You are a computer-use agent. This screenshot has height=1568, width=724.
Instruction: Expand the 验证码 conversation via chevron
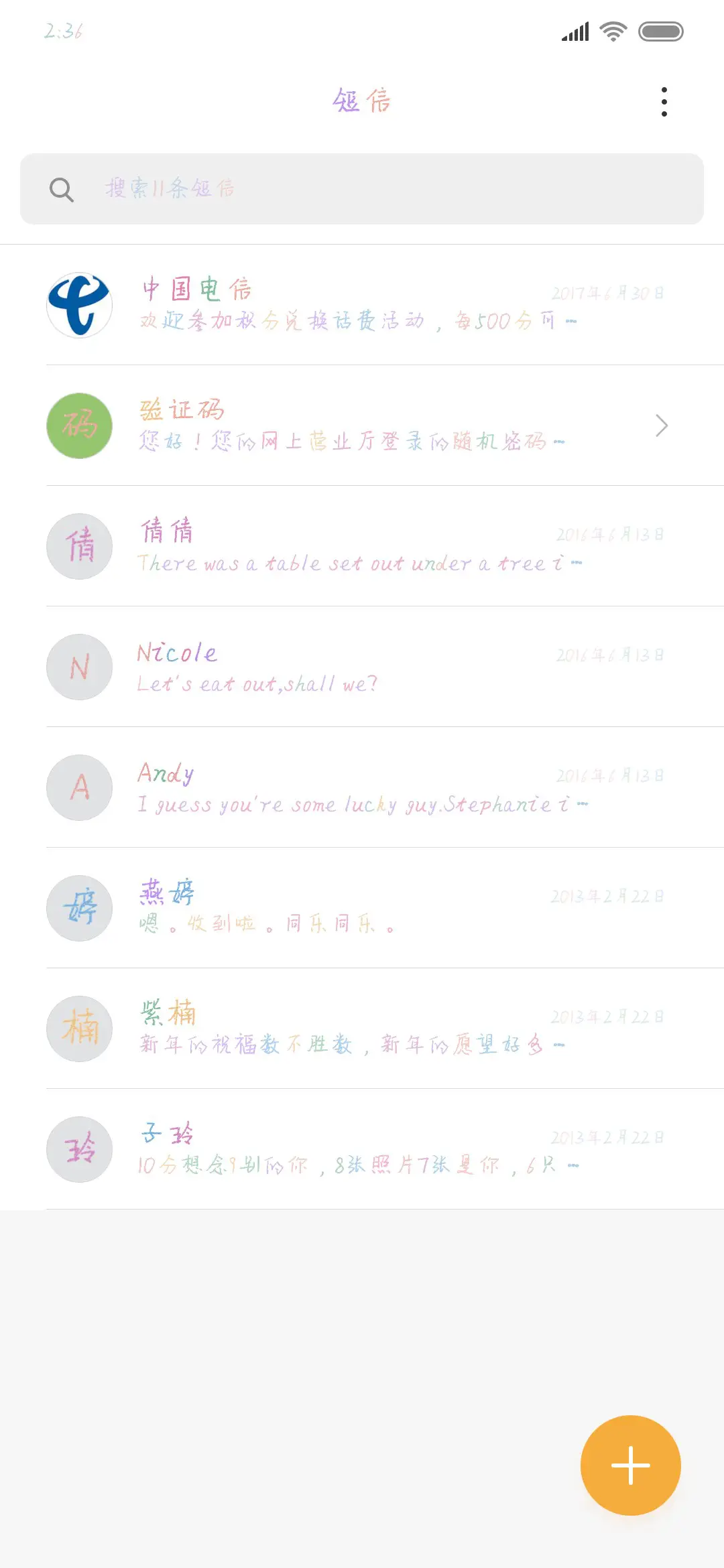click(x=662, y=426)
